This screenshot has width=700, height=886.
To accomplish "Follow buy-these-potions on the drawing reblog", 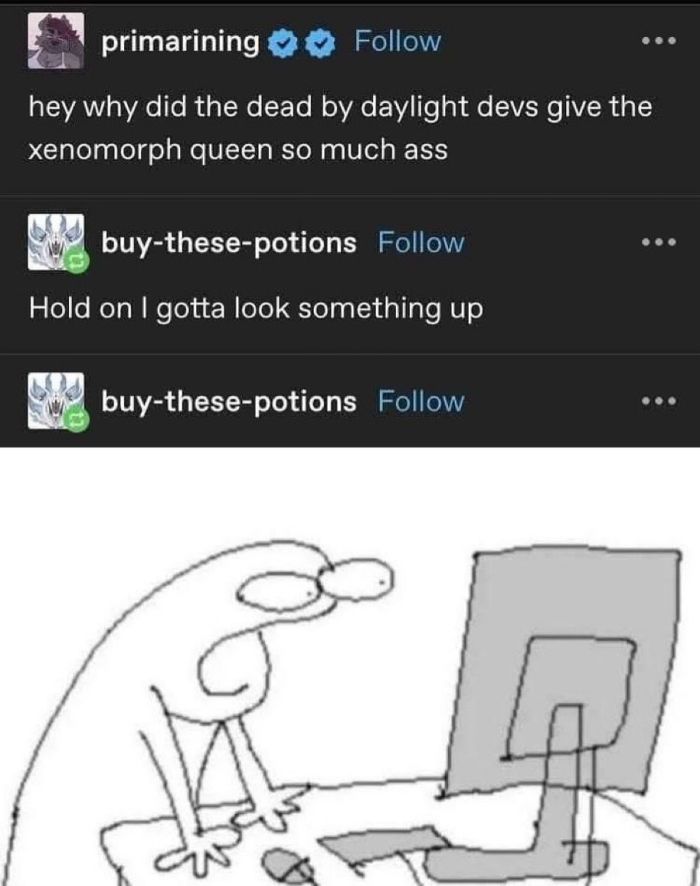I will point(421,401).
